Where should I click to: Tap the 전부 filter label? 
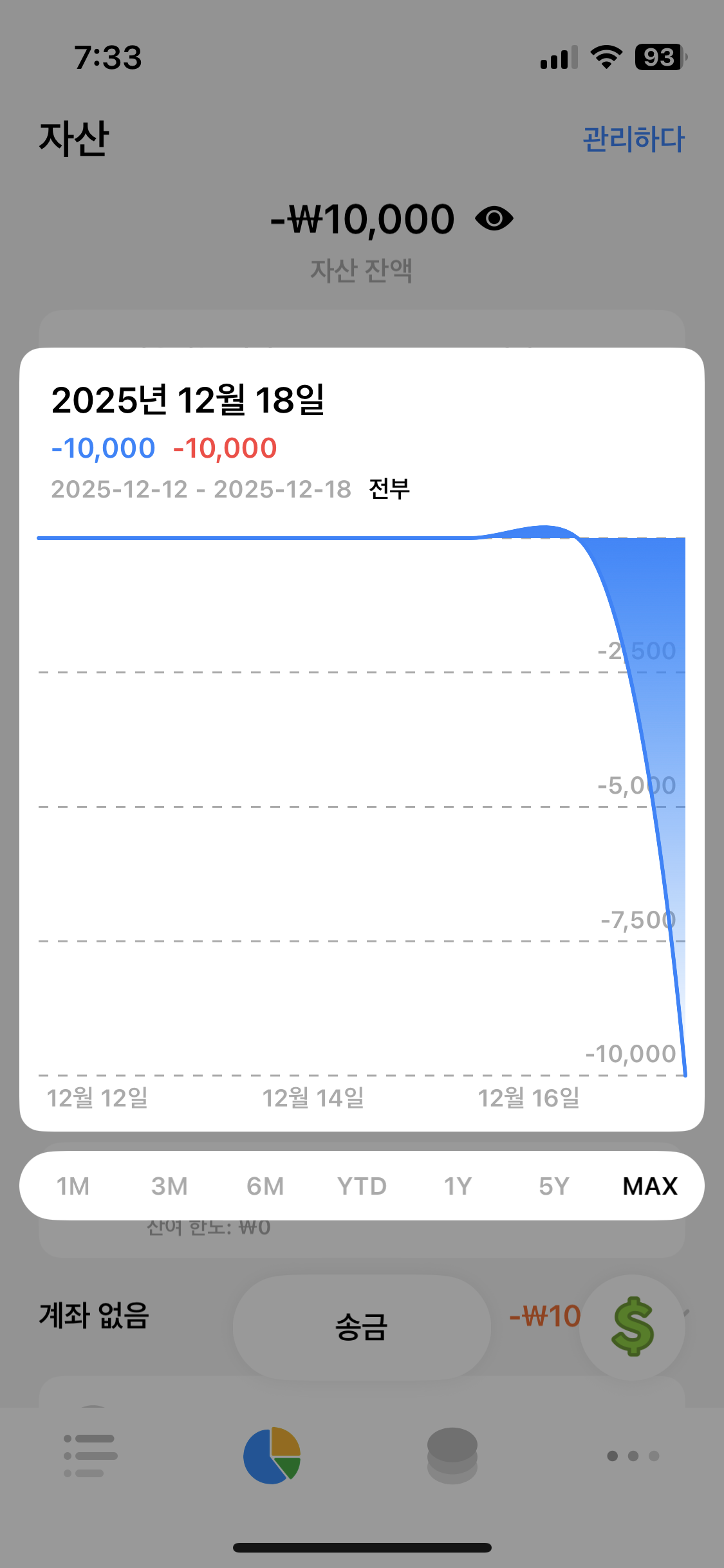point(389,489)
